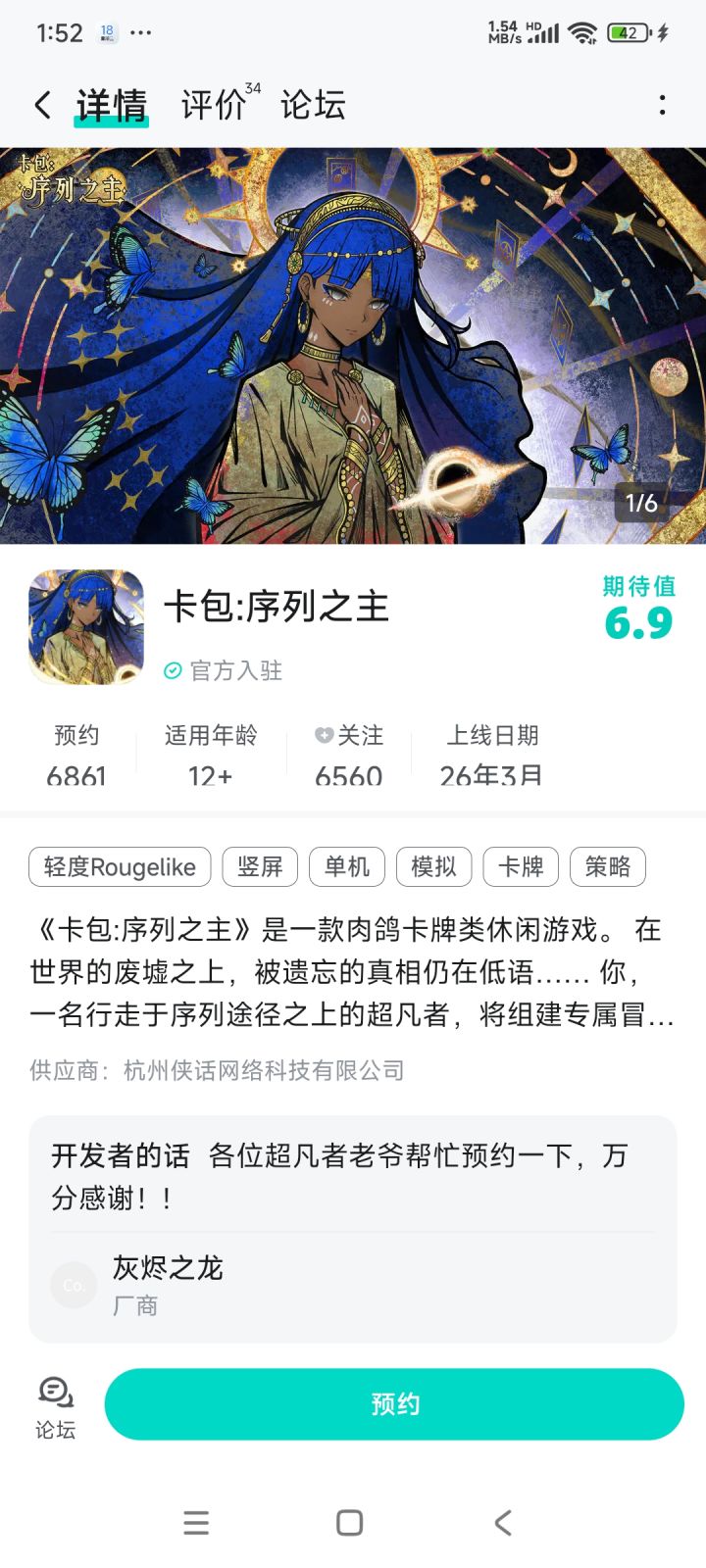Open notifications via the messages badge icon

[108, 32]
